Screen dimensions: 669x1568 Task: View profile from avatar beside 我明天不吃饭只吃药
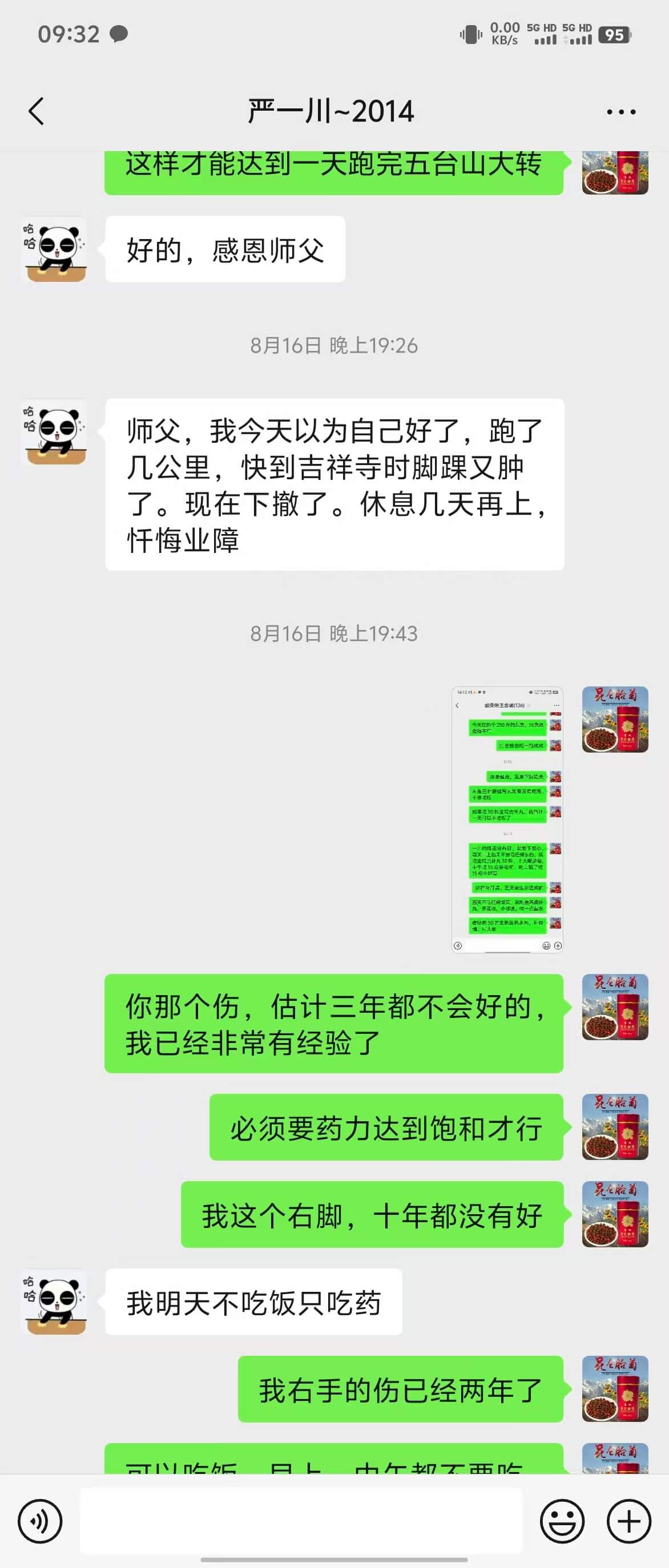click(54, 1302)
